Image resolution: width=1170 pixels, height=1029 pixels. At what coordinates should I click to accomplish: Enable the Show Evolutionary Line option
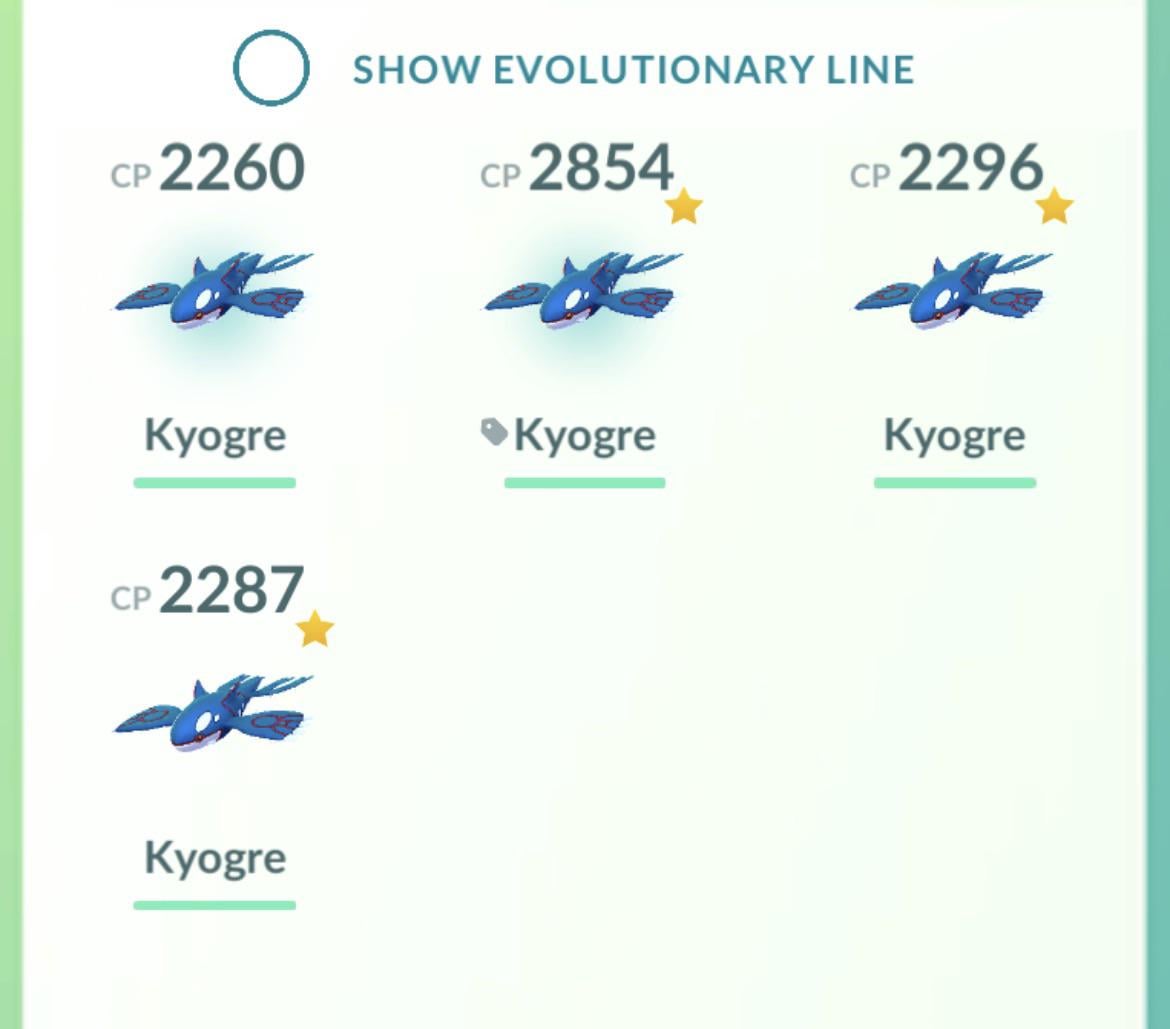271,68
